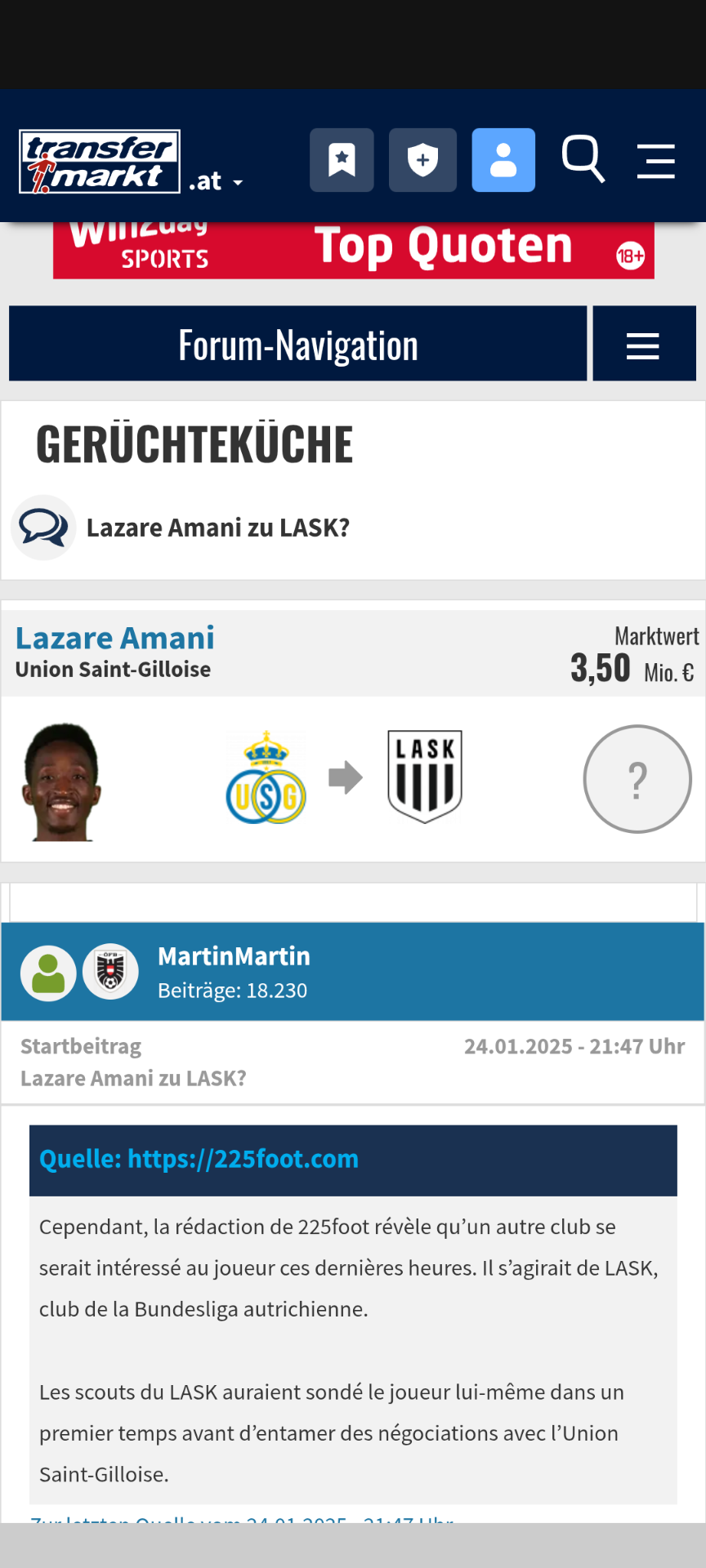Screen dimensions: 706x1568
Task: Open Lazare Amani player profile link
Action: click(115, 638)
